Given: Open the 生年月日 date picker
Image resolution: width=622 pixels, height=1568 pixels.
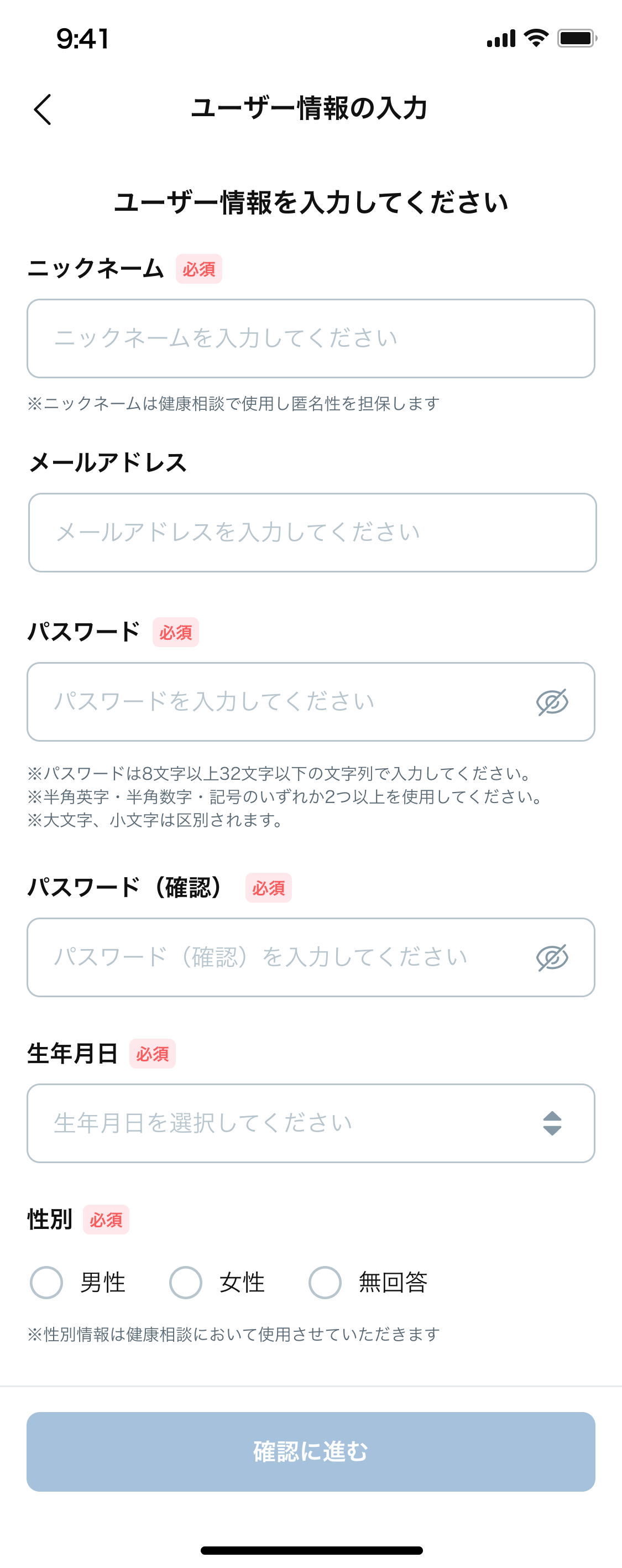Looking at the screenshot, I should click(310, 1123).
